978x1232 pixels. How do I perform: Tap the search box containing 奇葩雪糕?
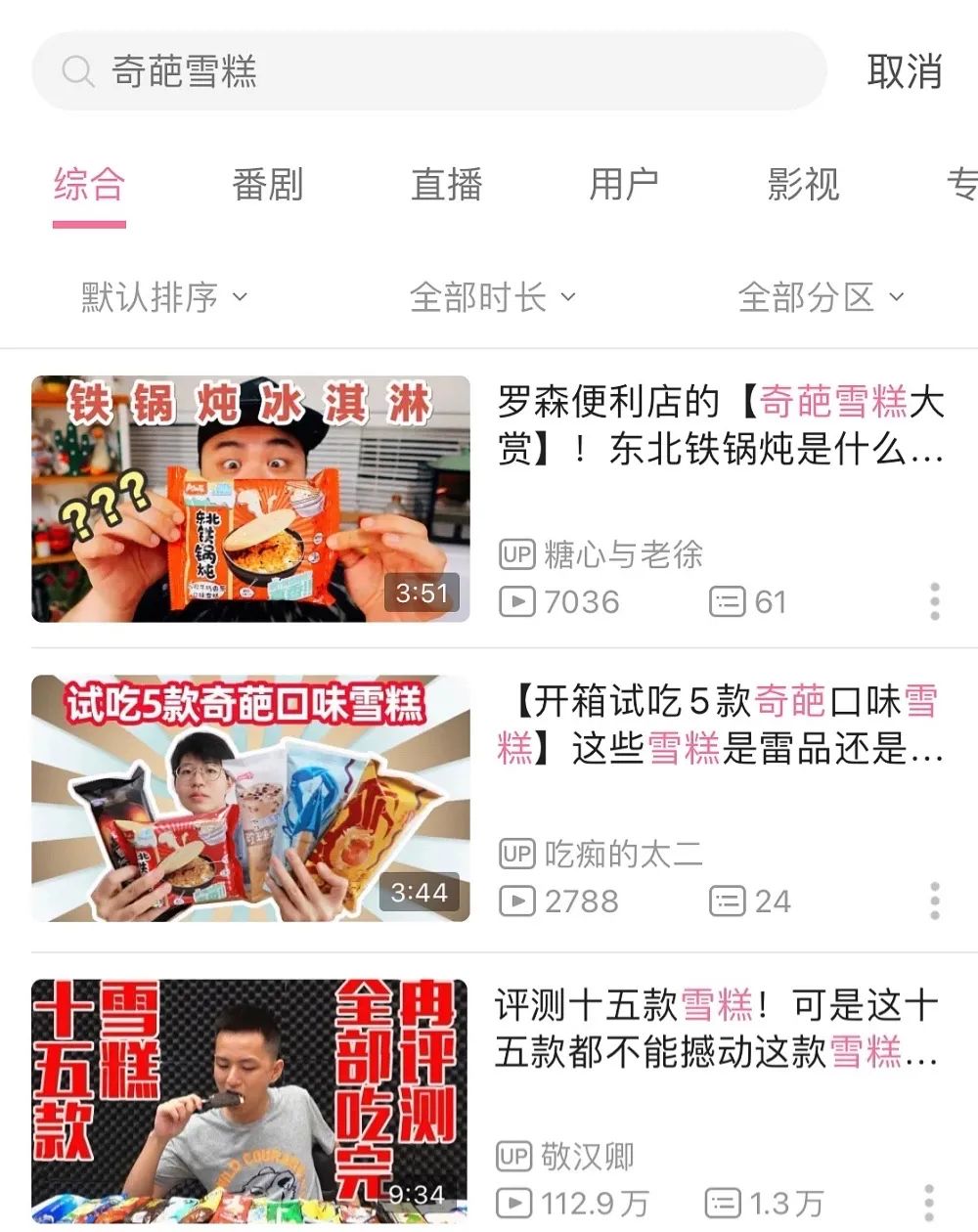coord(430,71)
